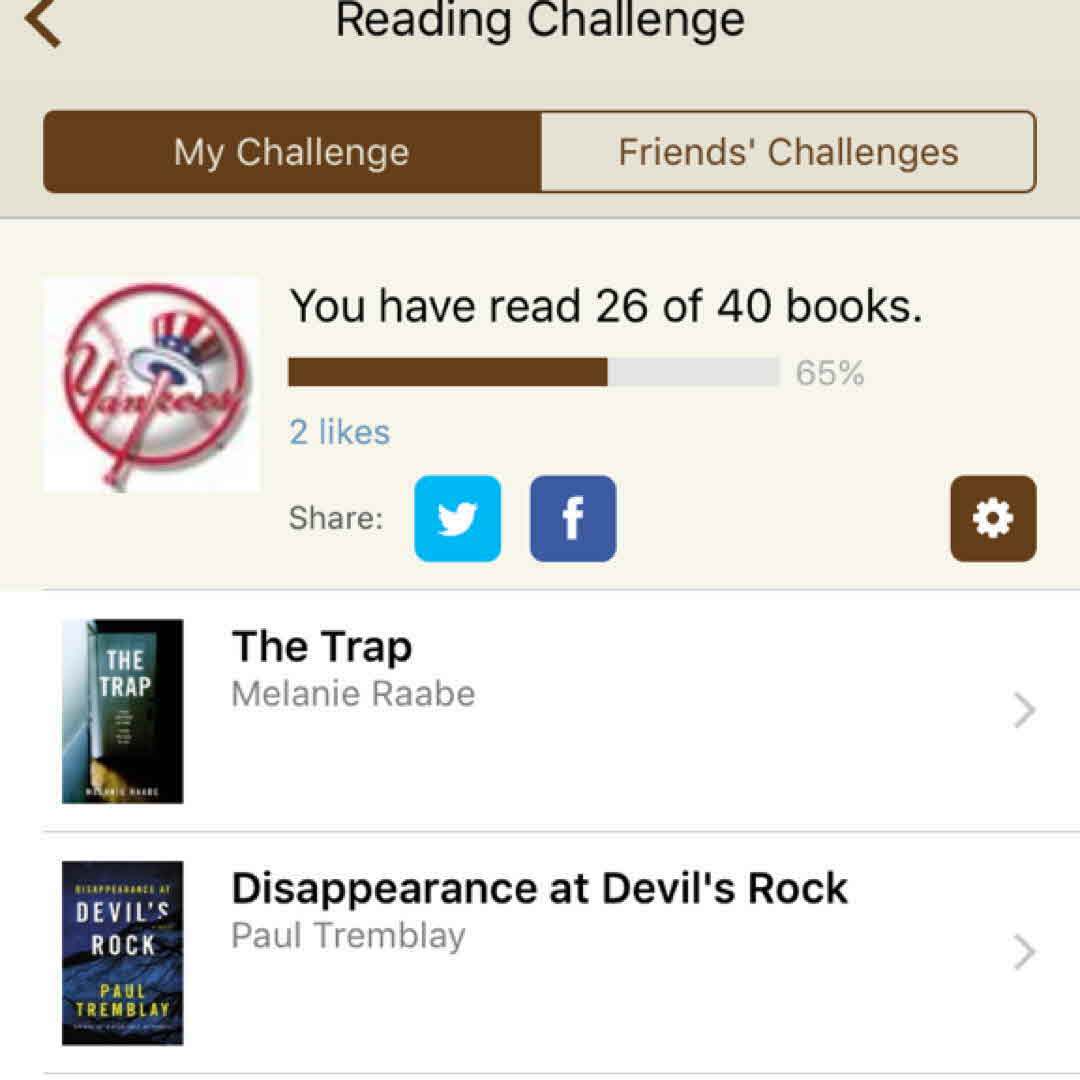Go back from Reading Challenge

[x=43, y=24]
